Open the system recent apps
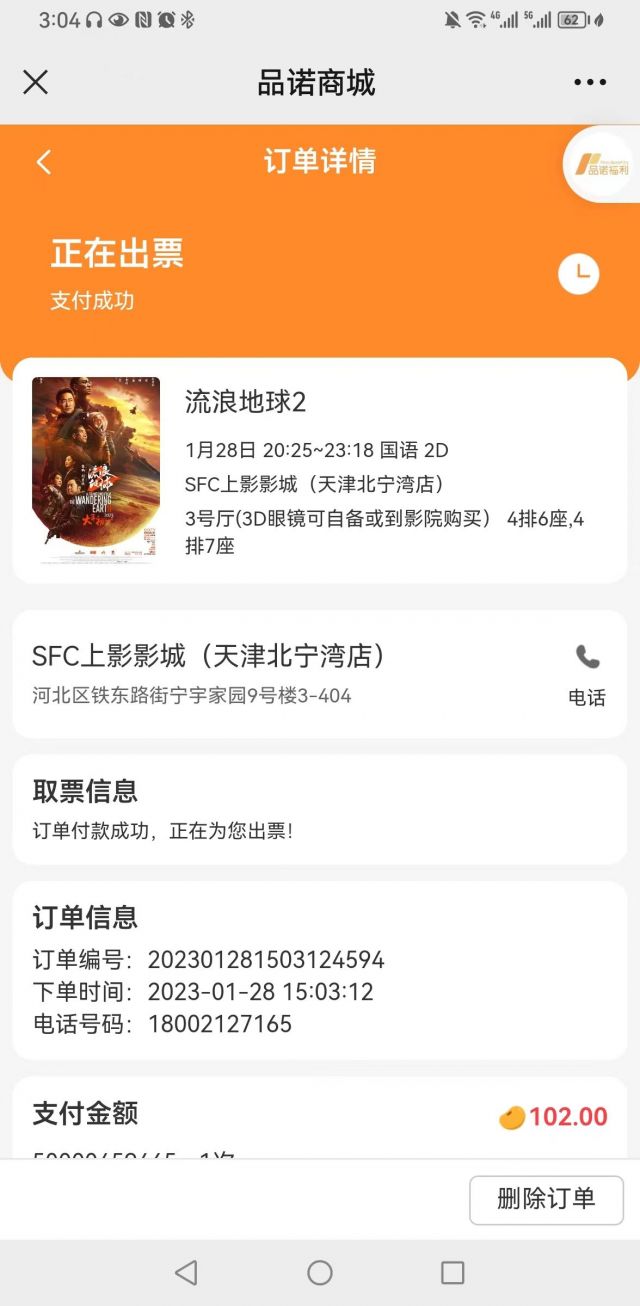Screen dimensions: 640x1306 coord(453,1272)
